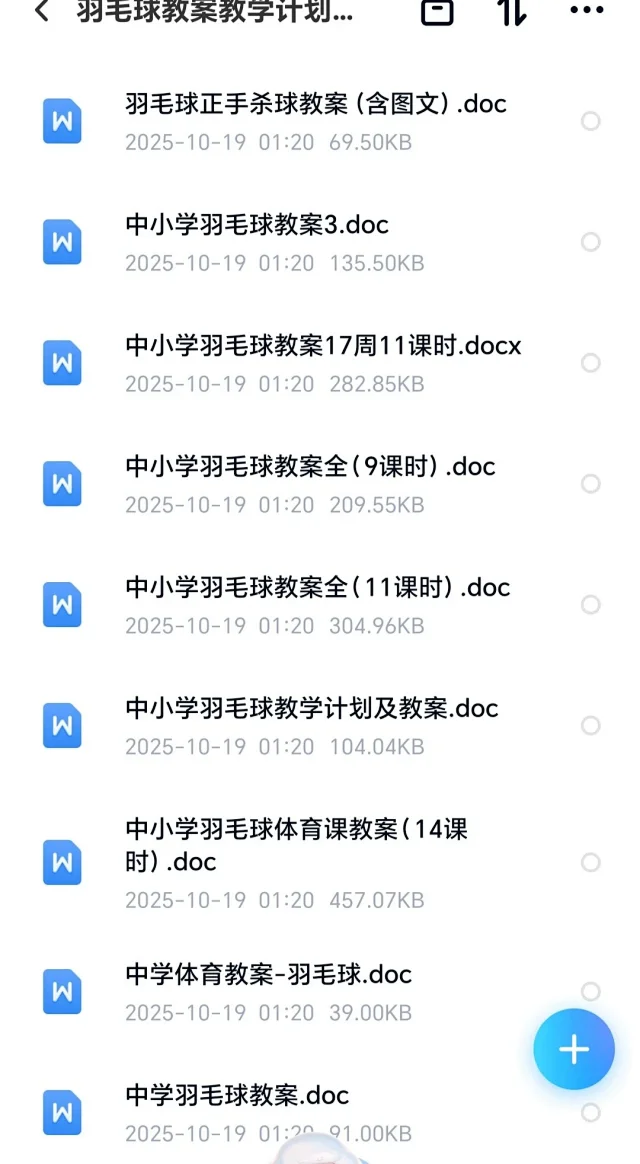Tap the blue plus floating button
Image resolution: width=640 pixels, height=1164 pixels.
click(573, 1049)
